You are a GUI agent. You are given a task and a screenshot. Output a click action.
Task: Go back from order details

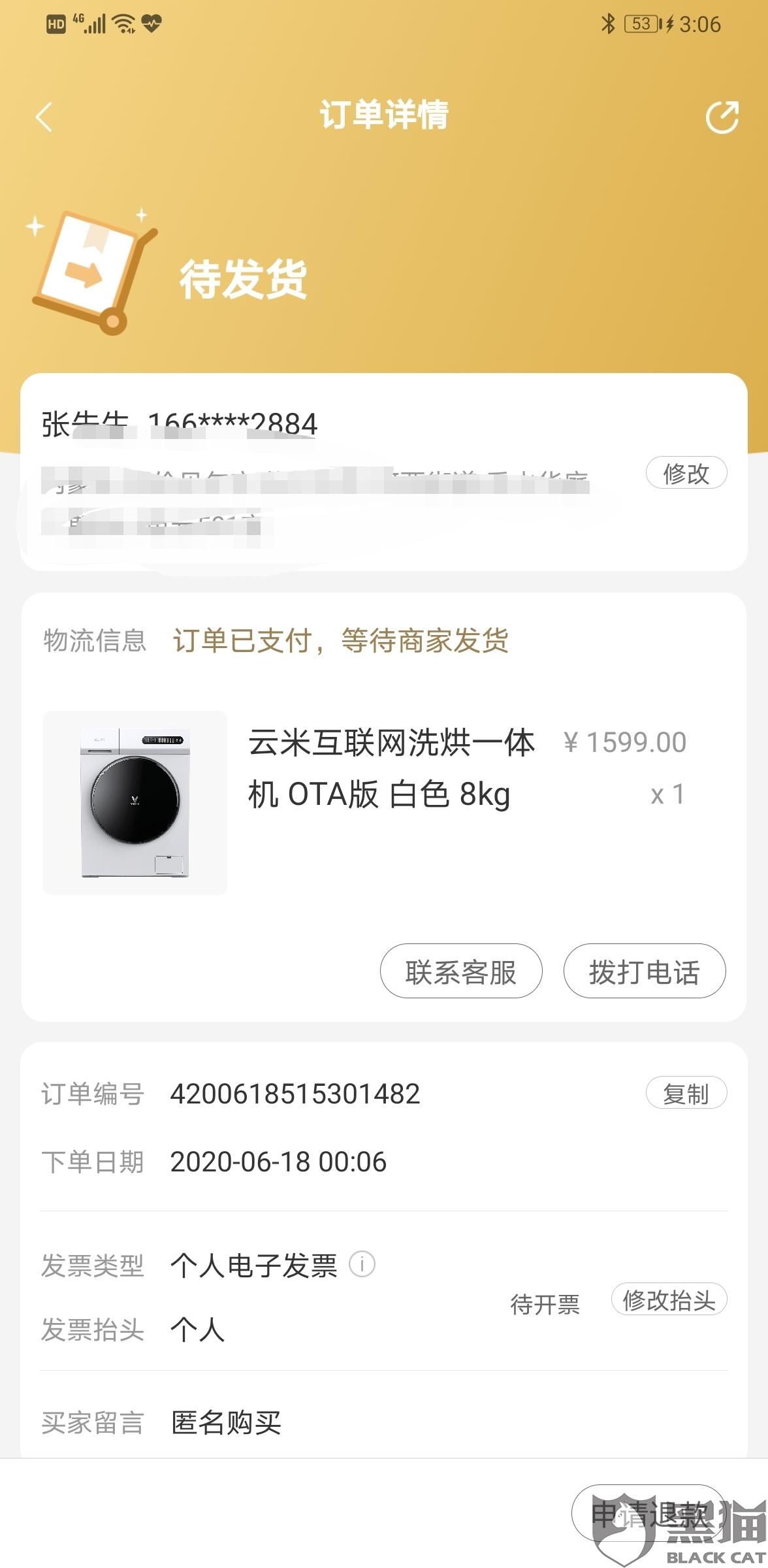(44, 118)
